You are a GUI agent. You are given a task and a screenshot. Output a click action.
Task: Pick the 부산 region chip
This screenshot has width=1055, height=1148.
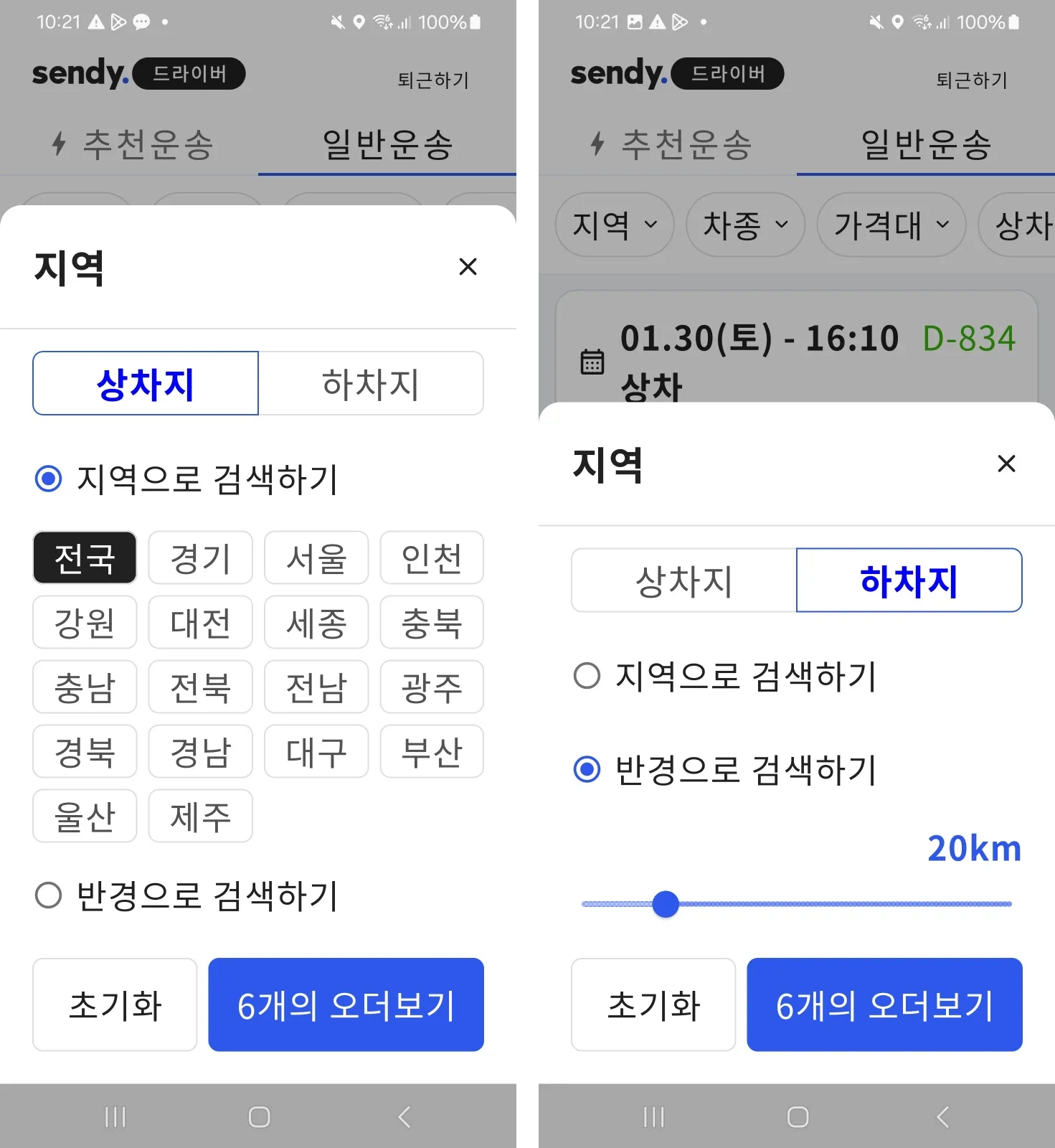click(x=431, y=752)
